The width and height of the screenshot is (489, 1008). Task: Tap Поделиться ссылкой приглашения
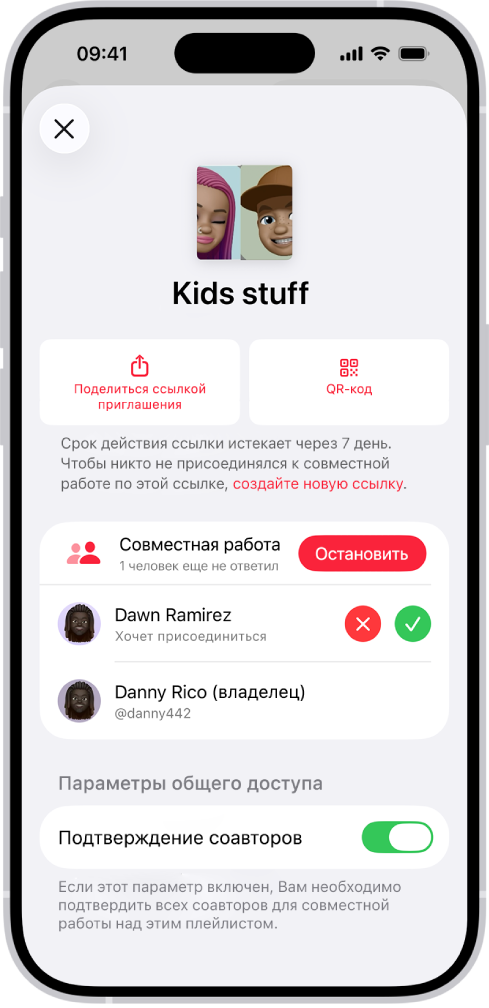point(139,382)
